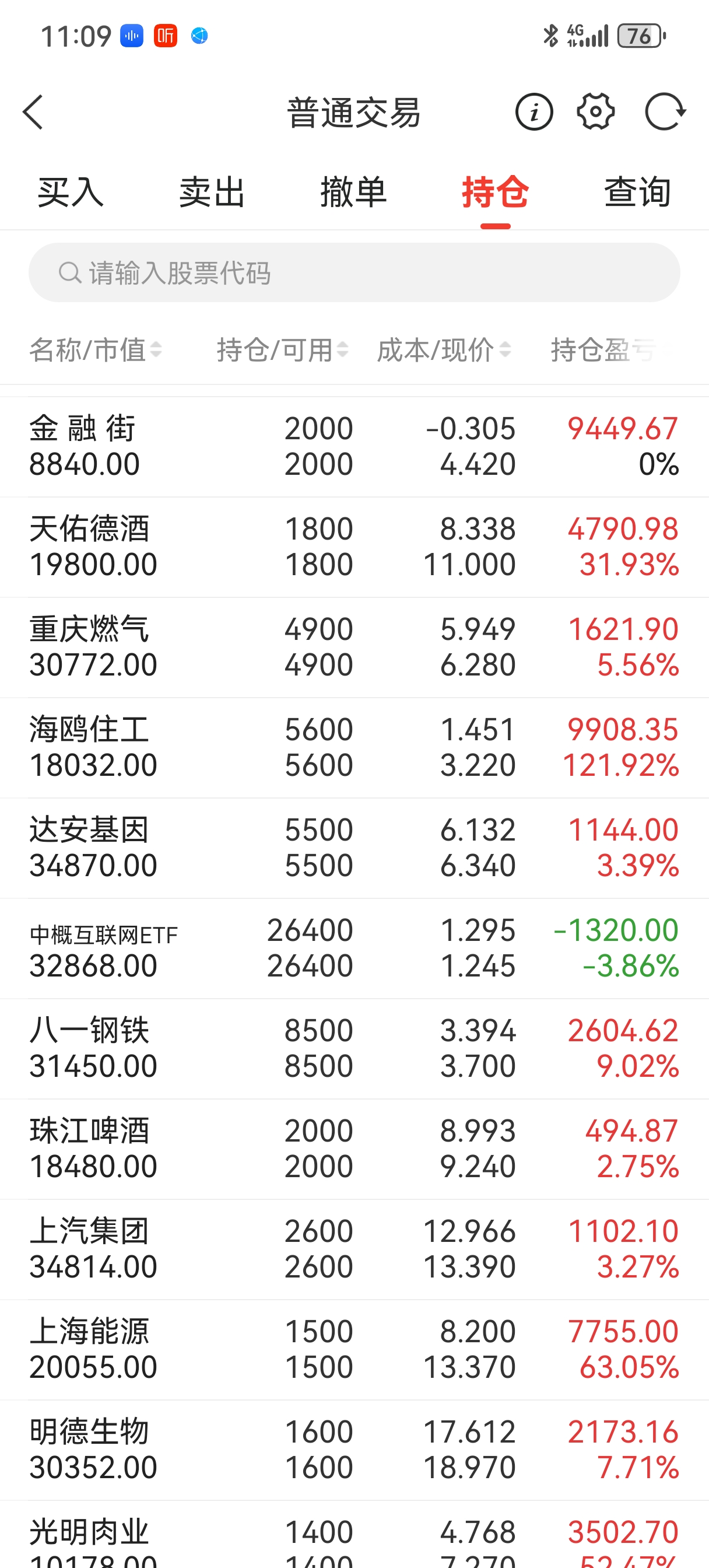Go back using the top-left arrow
The image size is (709, 1568).
[33, 112]
